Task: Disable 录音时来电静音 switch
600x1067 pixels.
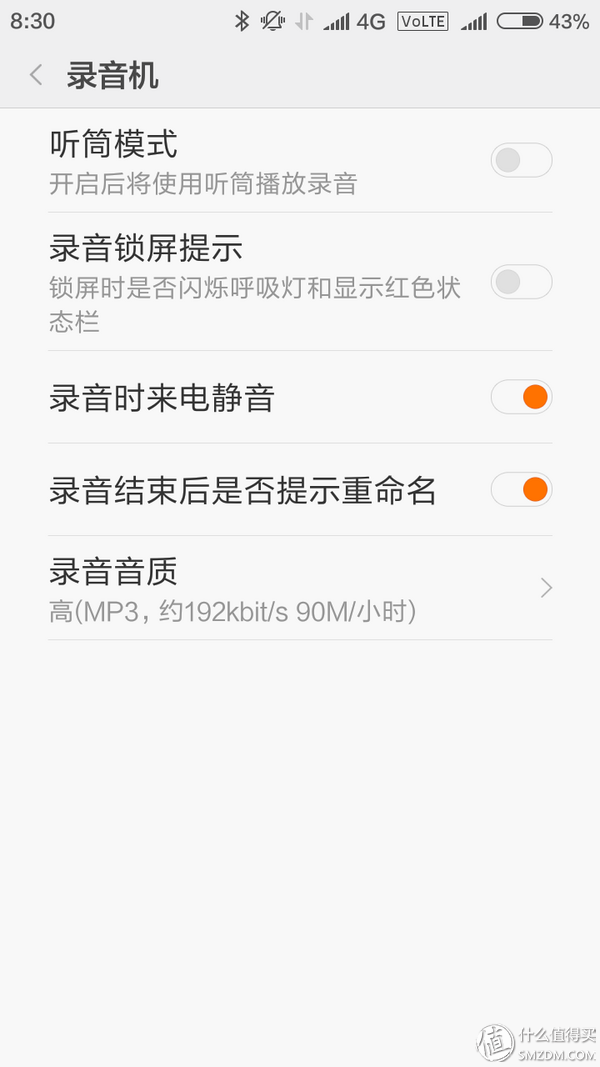Action: point(521,397)
